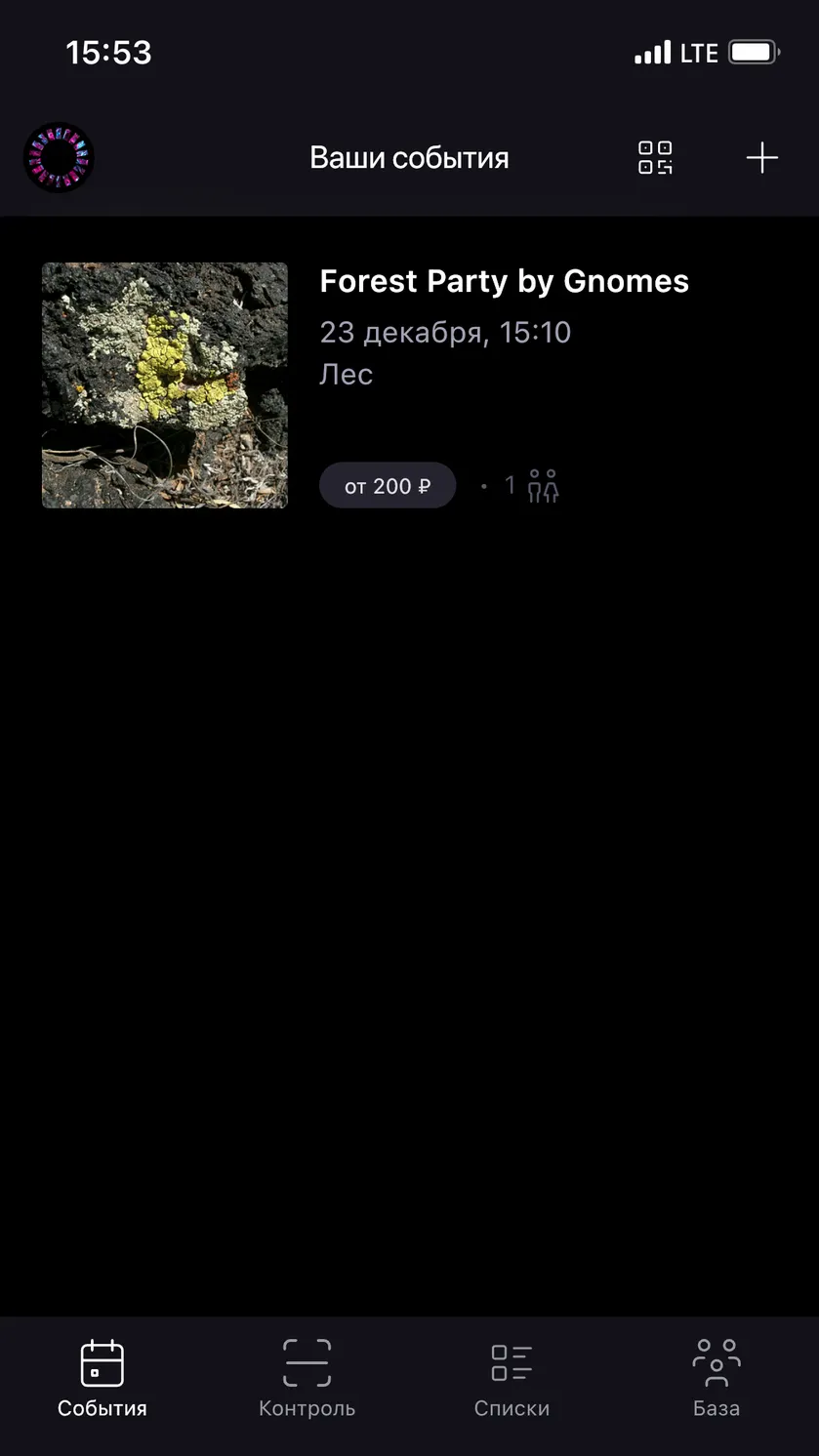Add a new event with the plus icon
Image resolution: width=819 pixels, height=1456 pixels.
[x=761, y=157]
